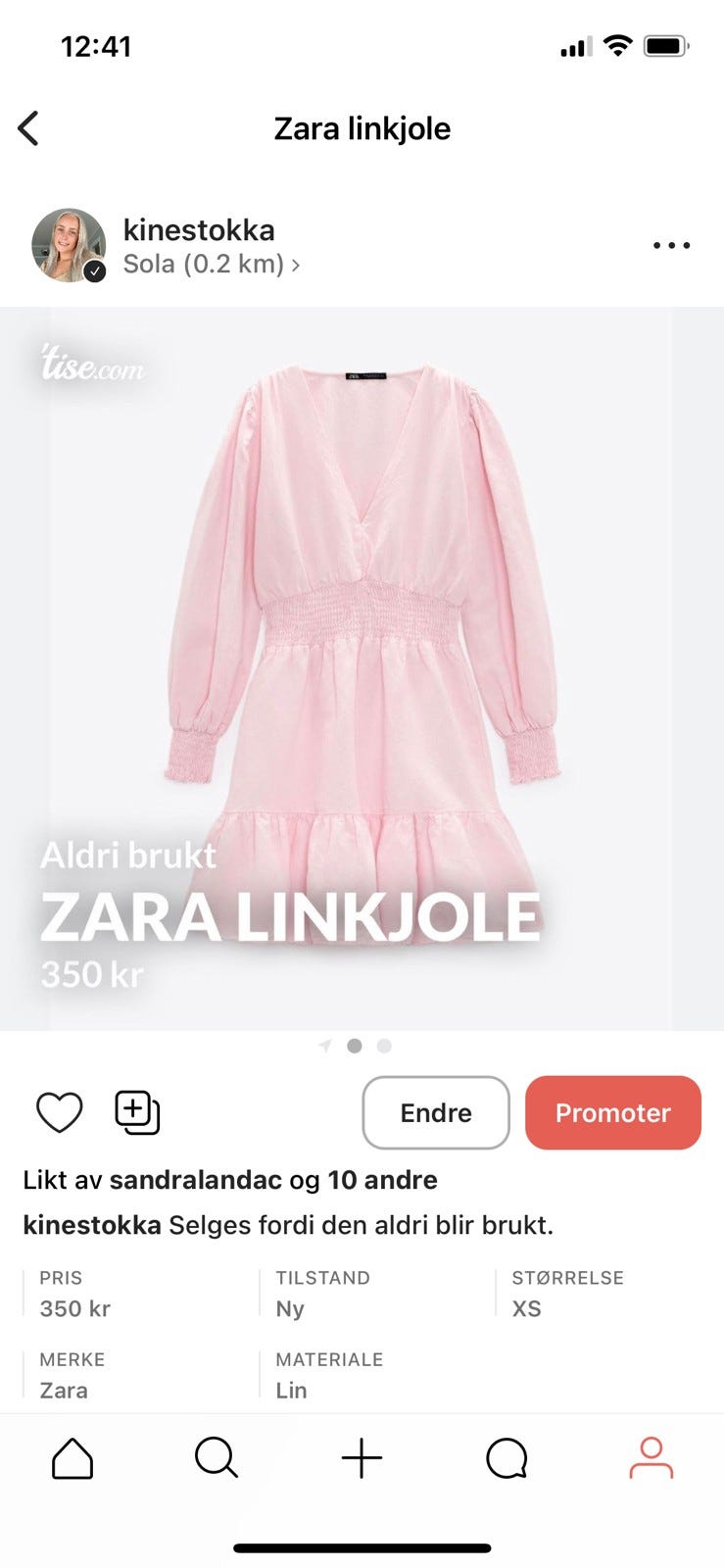Open the Search icon

[217, 1460]
